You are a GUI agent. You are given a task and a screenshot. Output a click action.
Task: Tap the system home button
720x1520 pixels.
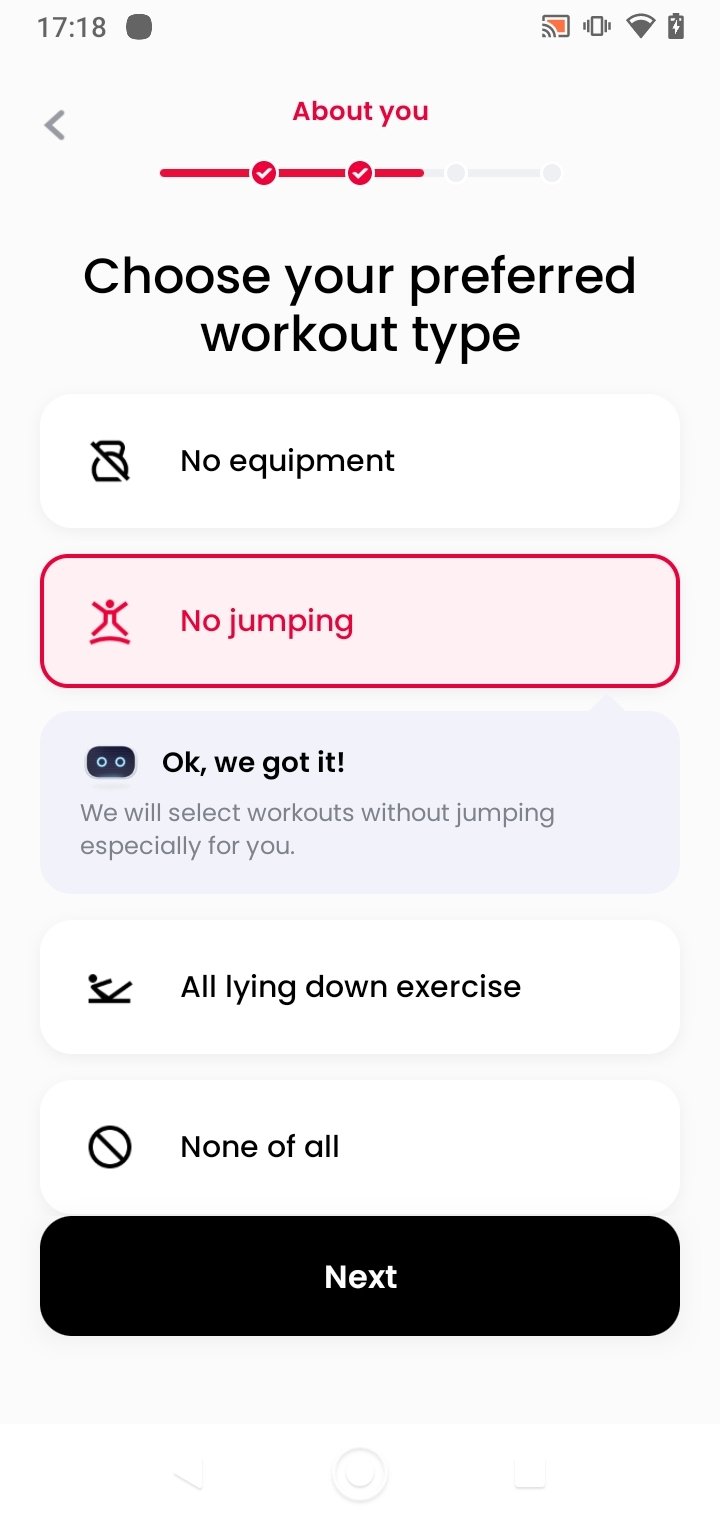(360, 1473)
